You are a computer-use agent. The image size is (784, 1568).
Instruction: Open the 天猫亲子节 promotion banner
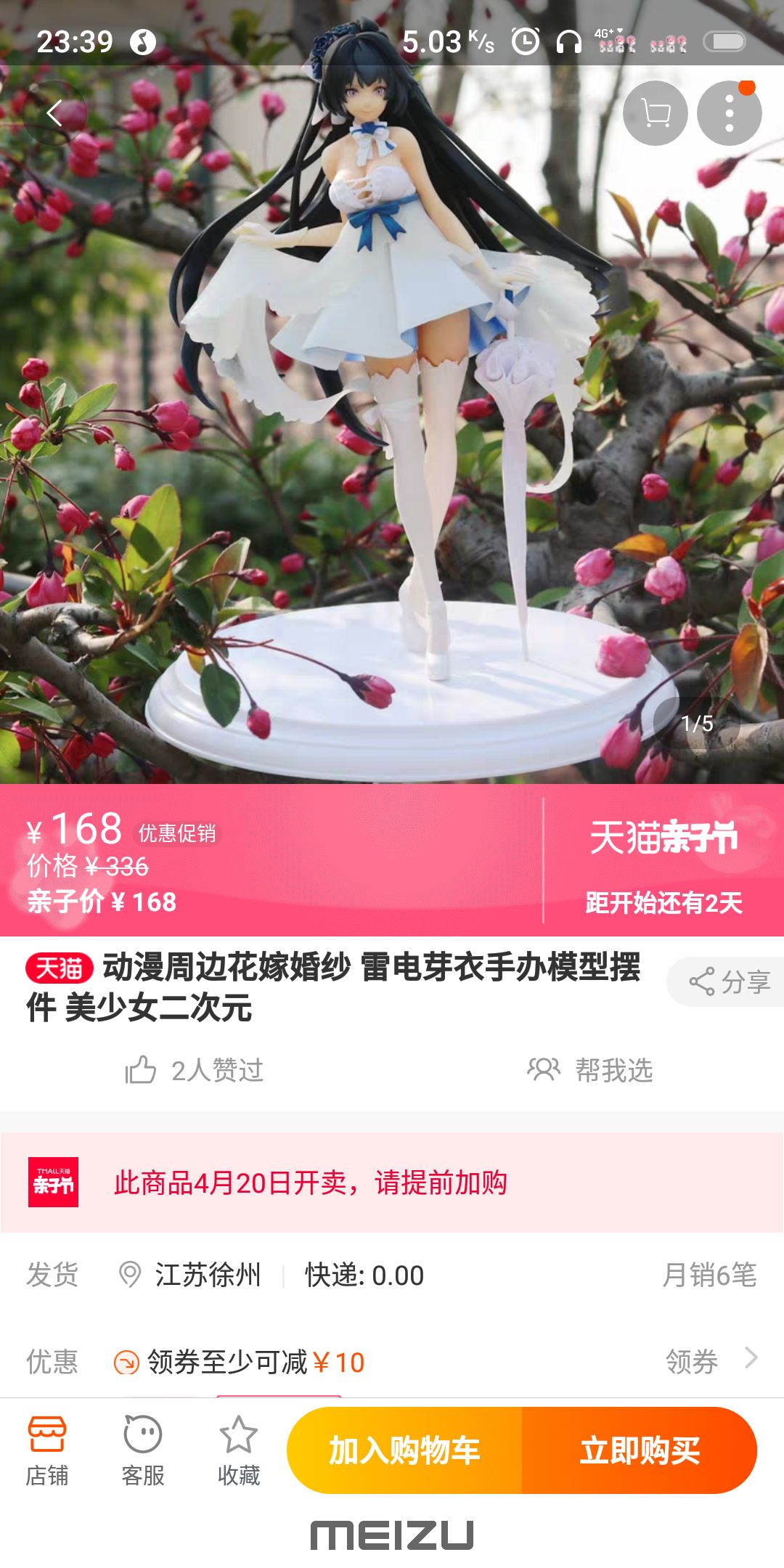tap(663, 860)
